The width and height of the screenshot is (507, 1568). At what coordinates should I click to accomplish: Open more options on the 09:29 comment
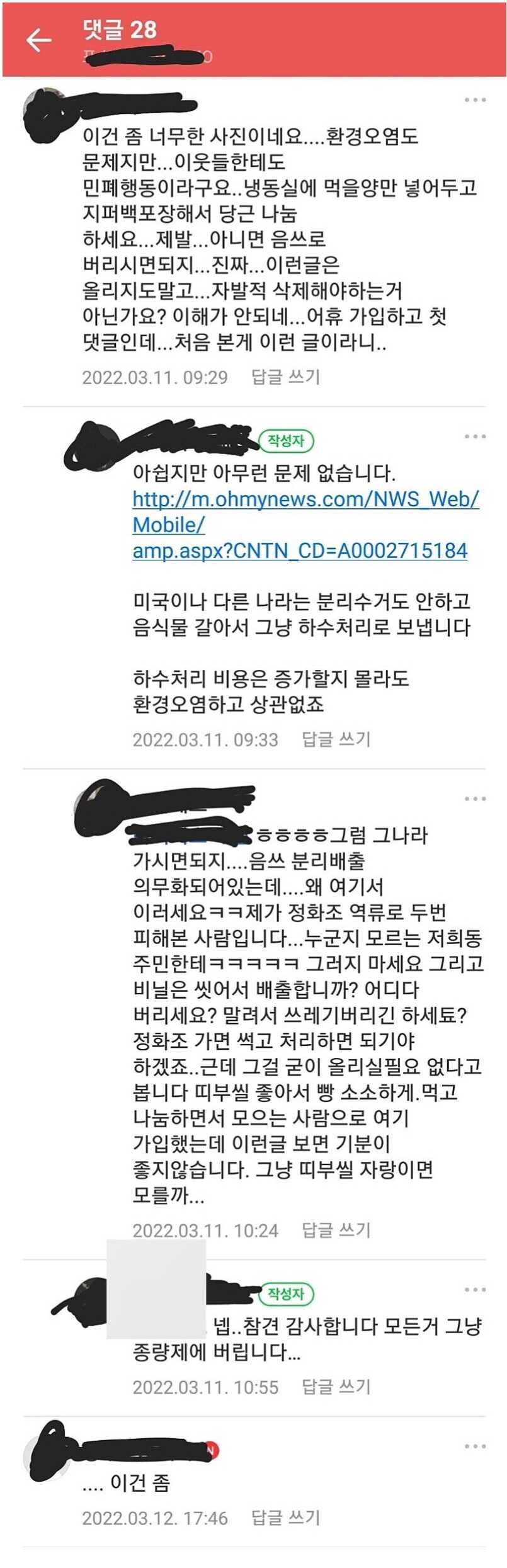click(x=474, y=100)
